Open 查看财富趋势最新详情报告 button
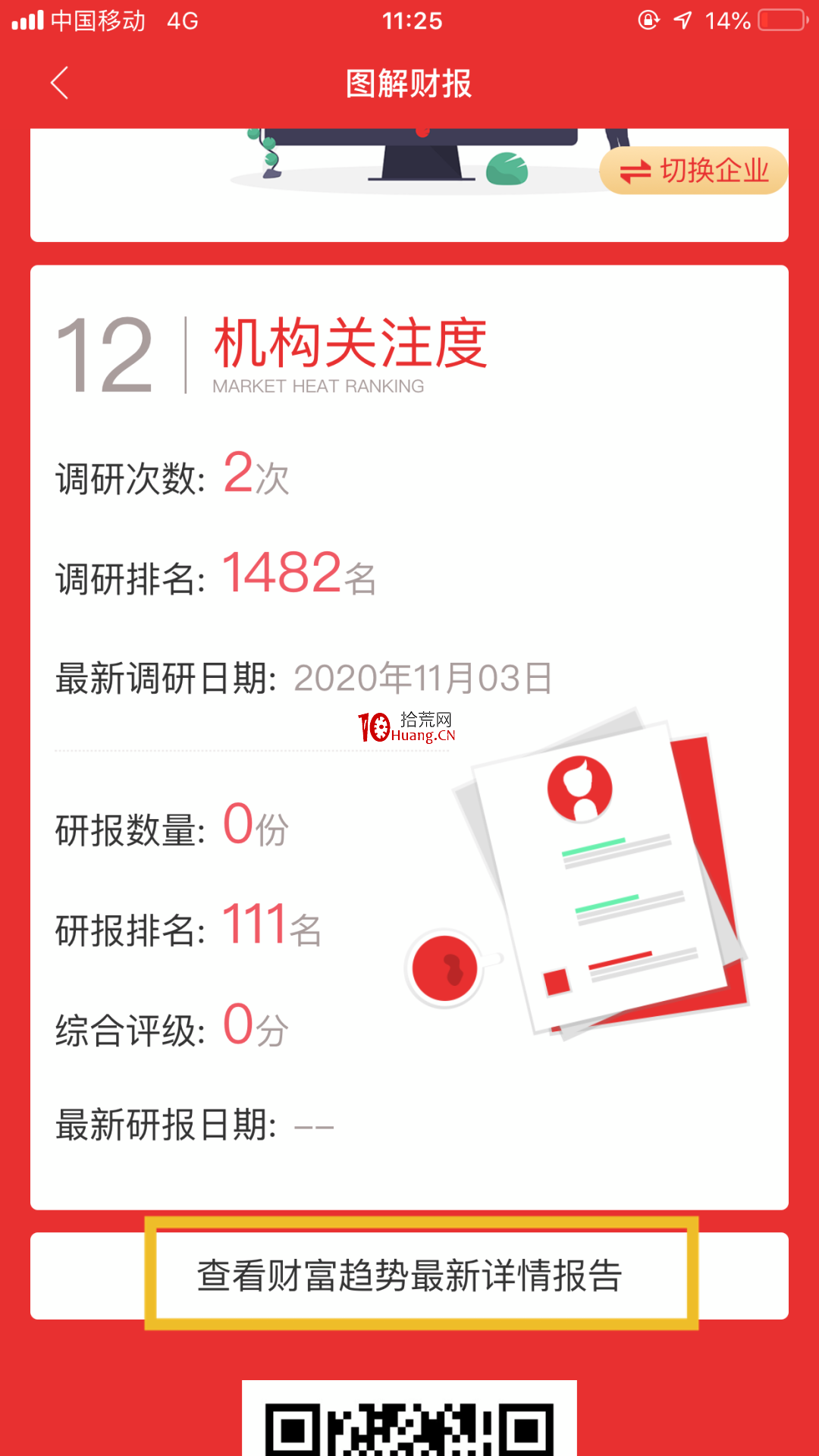 [409, 1276]
